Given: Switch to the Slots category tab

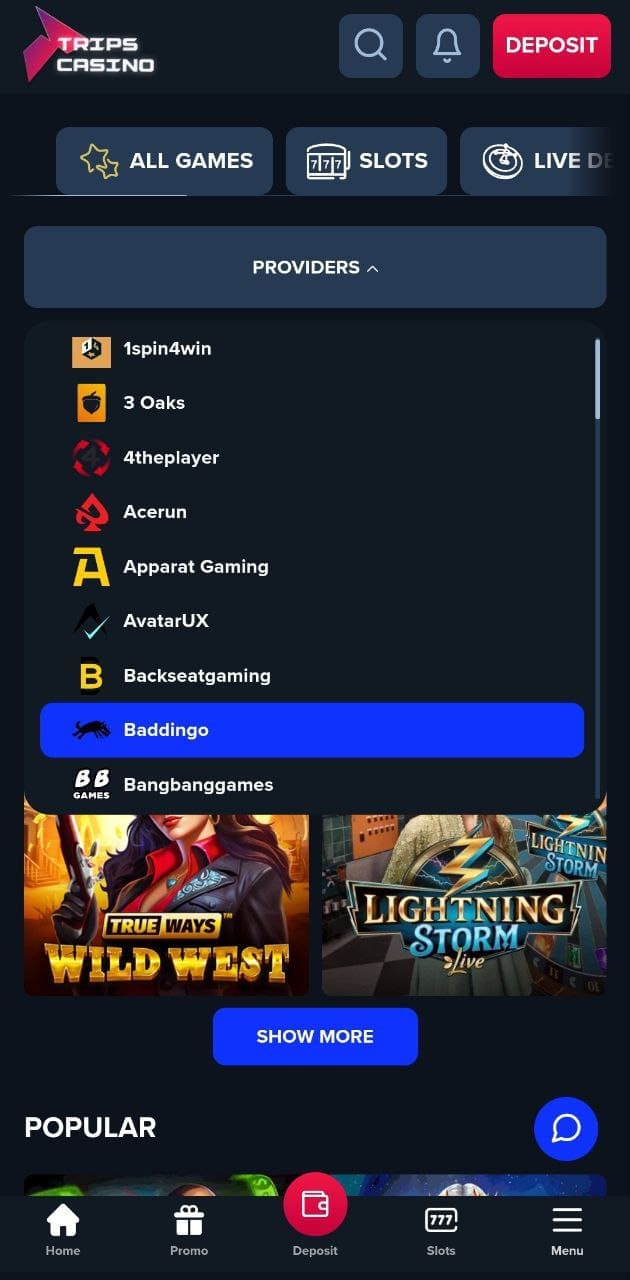Looking at the screenshot, I should [x=366, y=161].
